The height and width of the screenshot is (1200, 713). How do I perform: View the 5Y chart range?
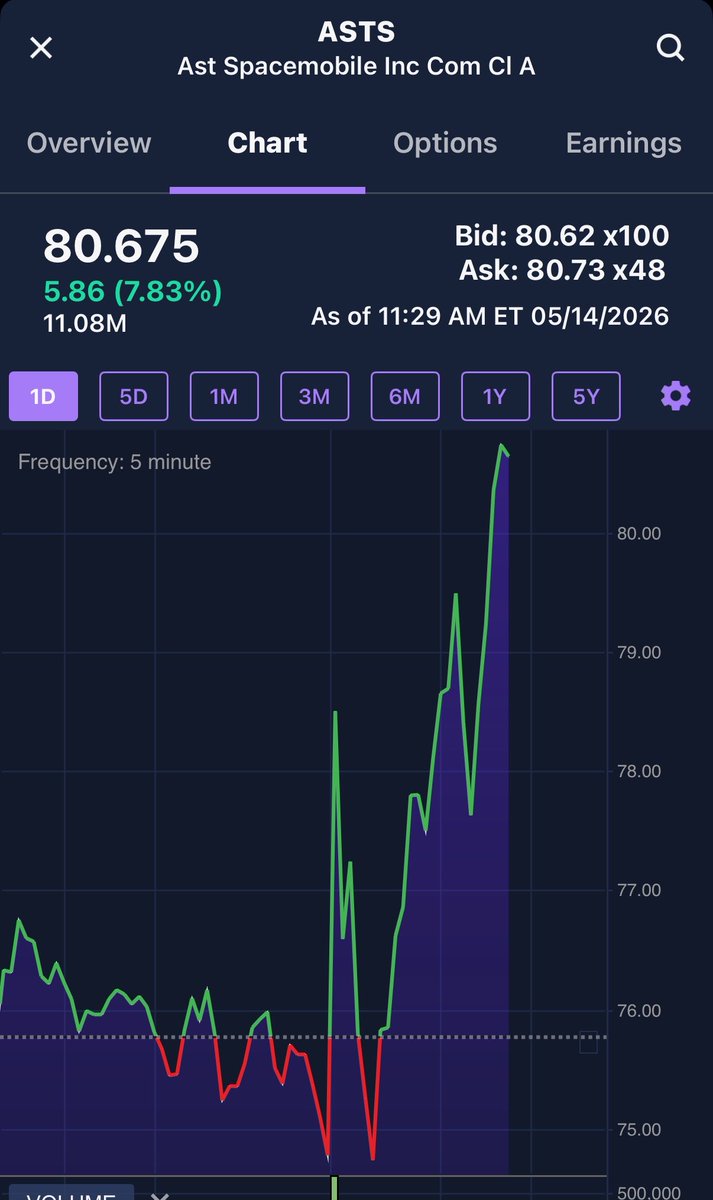(586, 396)
